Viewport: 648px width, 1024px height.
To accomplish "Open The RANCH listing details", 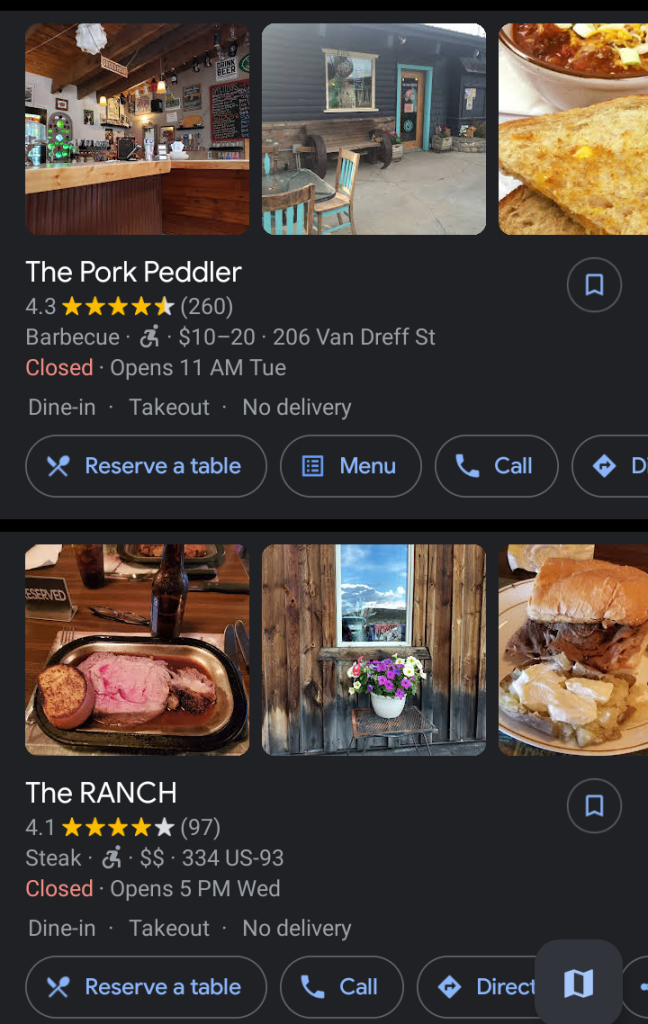I will click(x=101, y=793).
